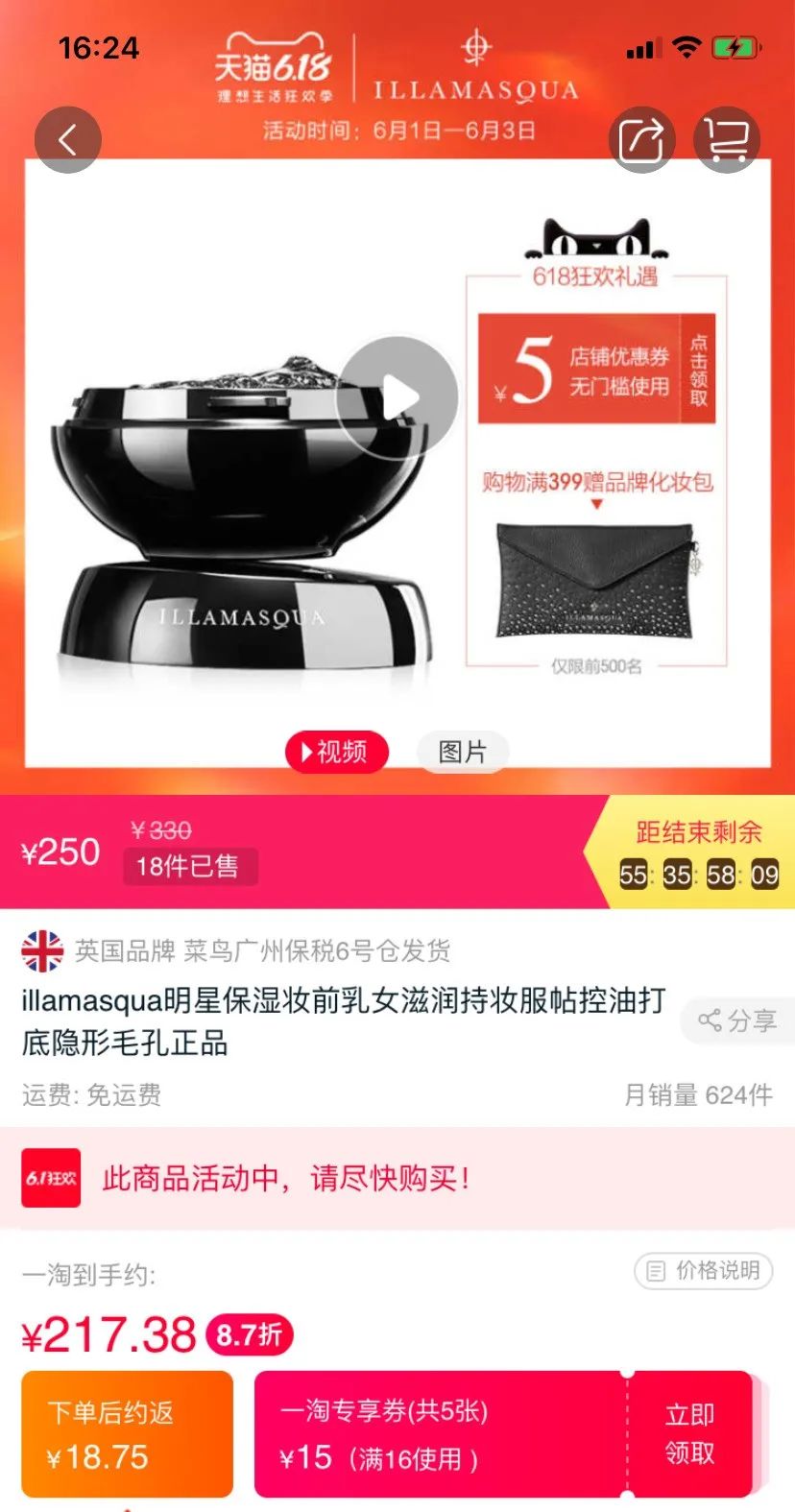
Task: Tap the video play button on product image
Action: coord(398,395)
